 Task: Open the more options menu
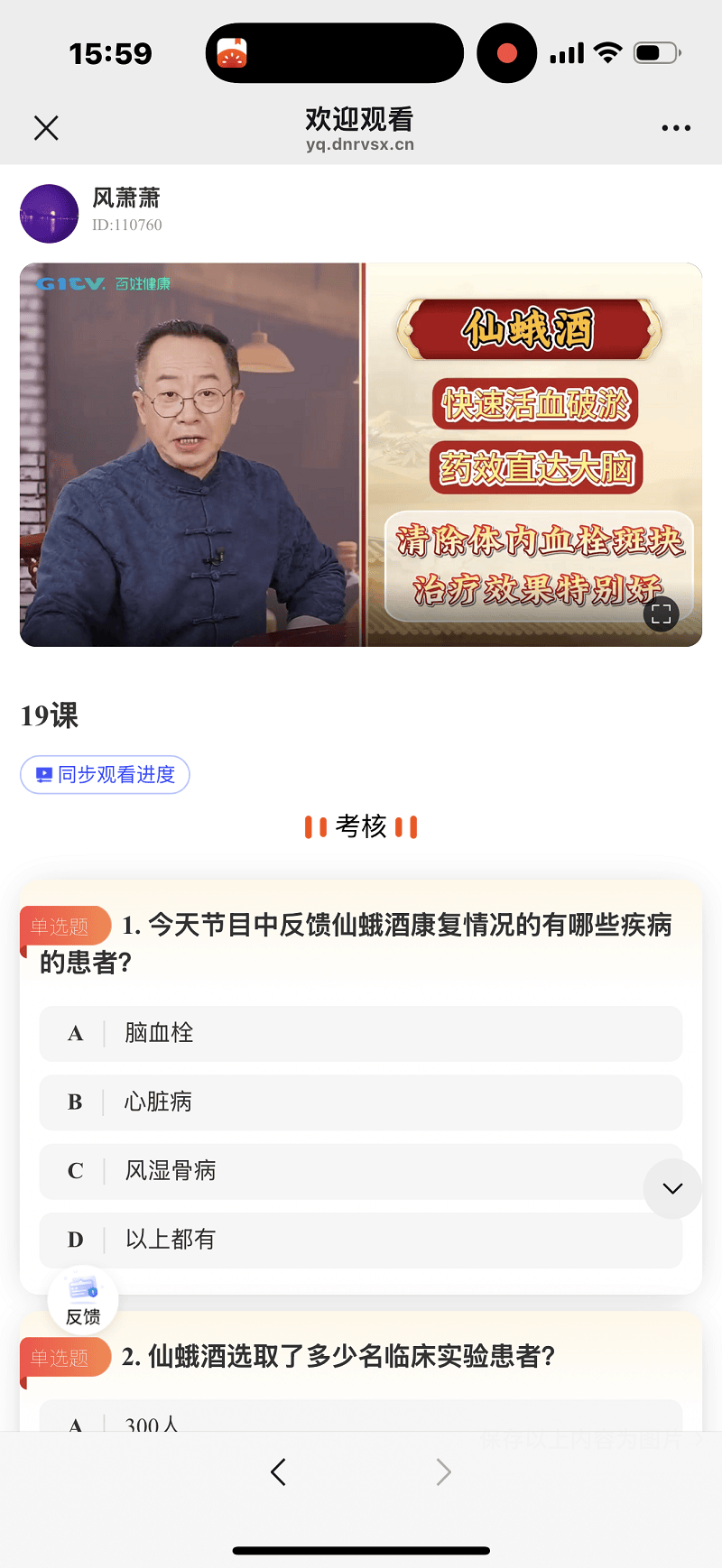[x=676, y=128]
